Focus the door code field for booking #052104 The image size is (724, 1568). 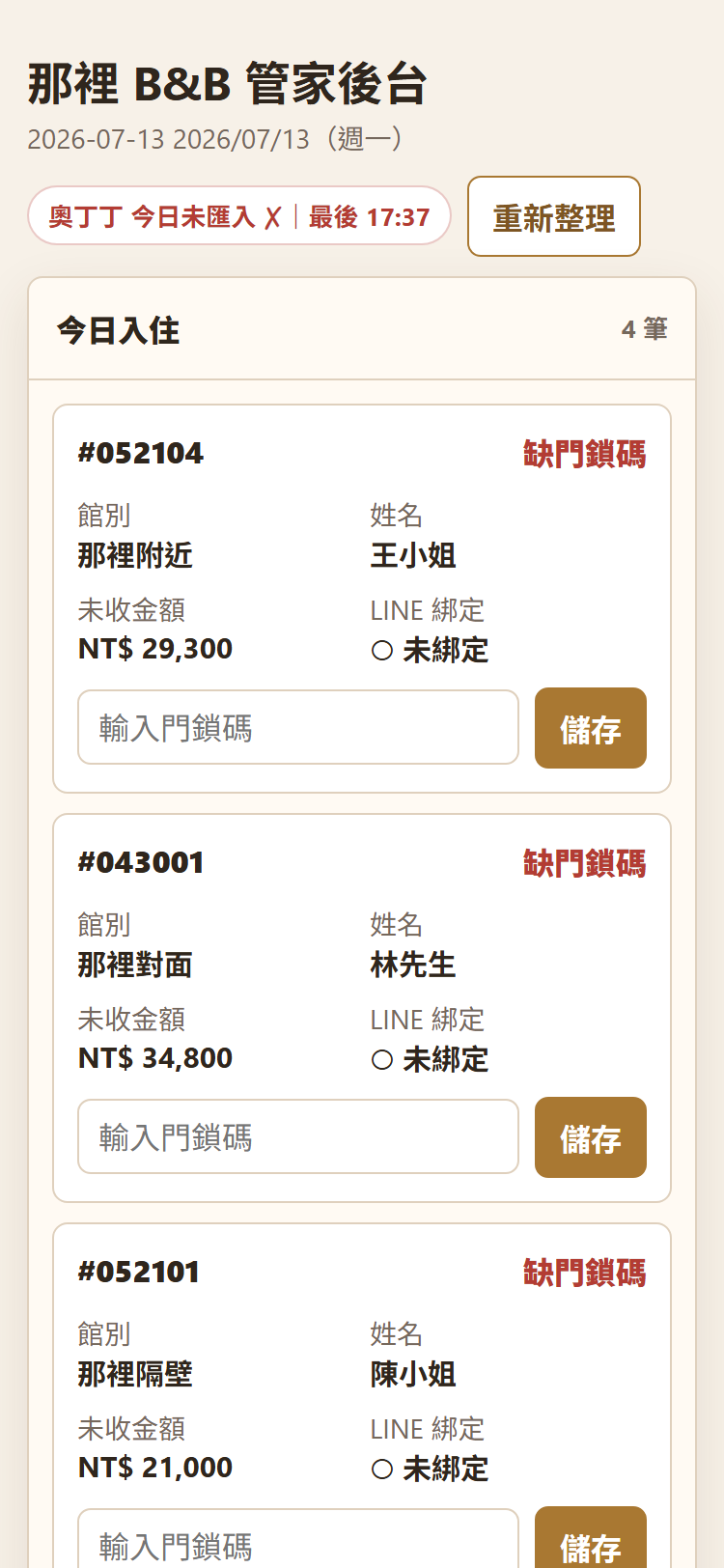298,727
